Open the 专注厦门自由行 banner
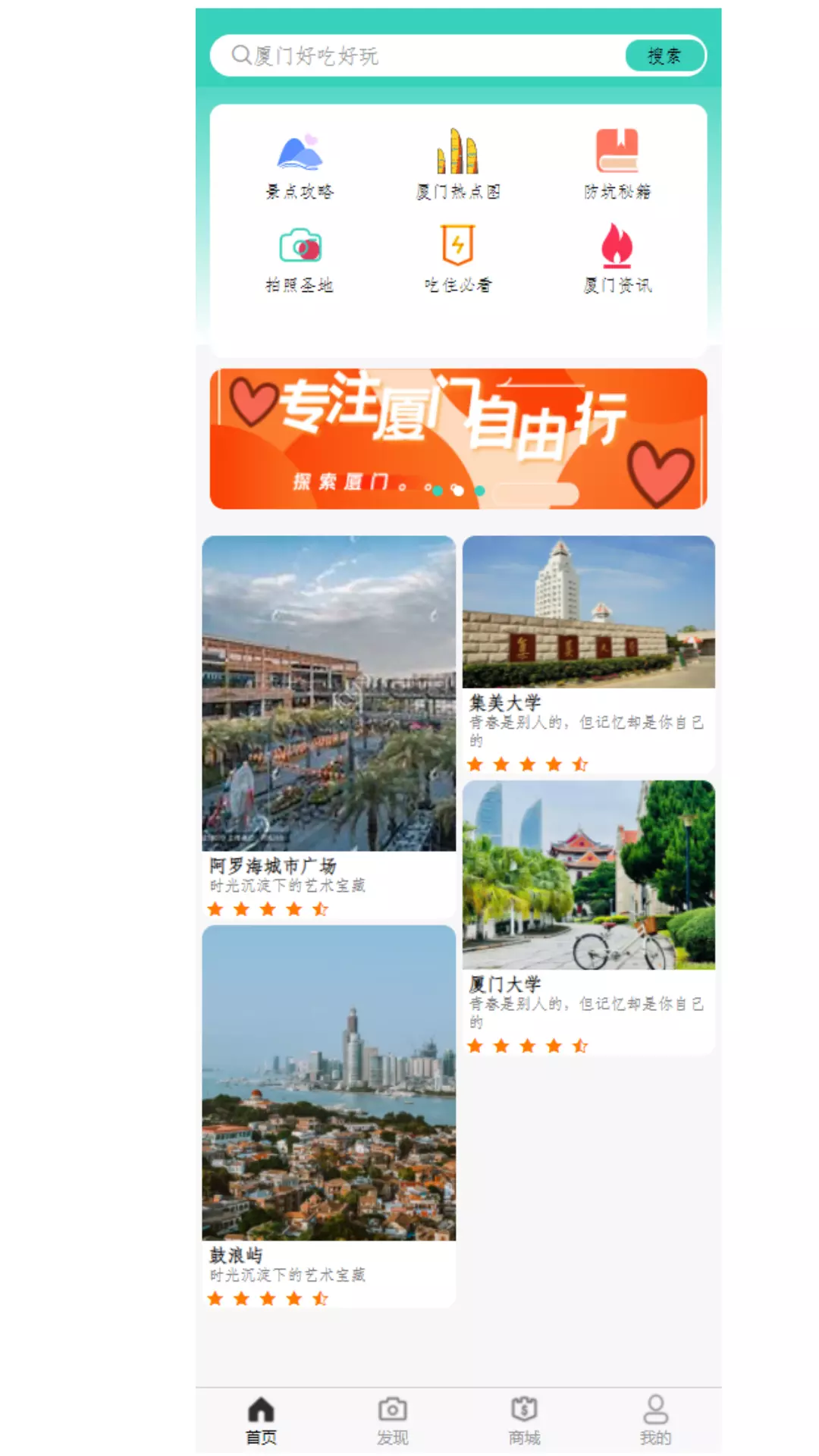Viewport: 819px width, 1456px height. pos(458,438)
